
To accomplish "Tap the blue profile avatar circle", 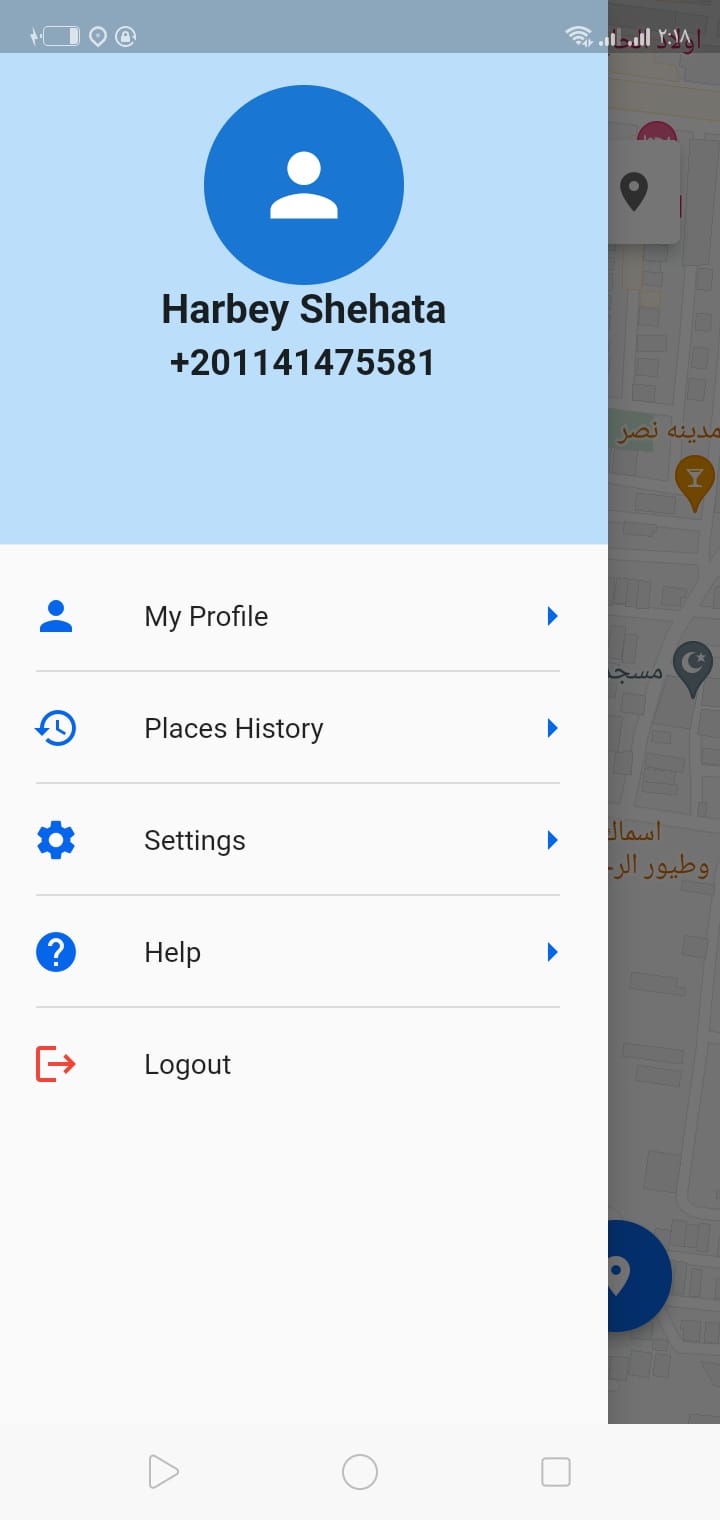I will (304, 184).
